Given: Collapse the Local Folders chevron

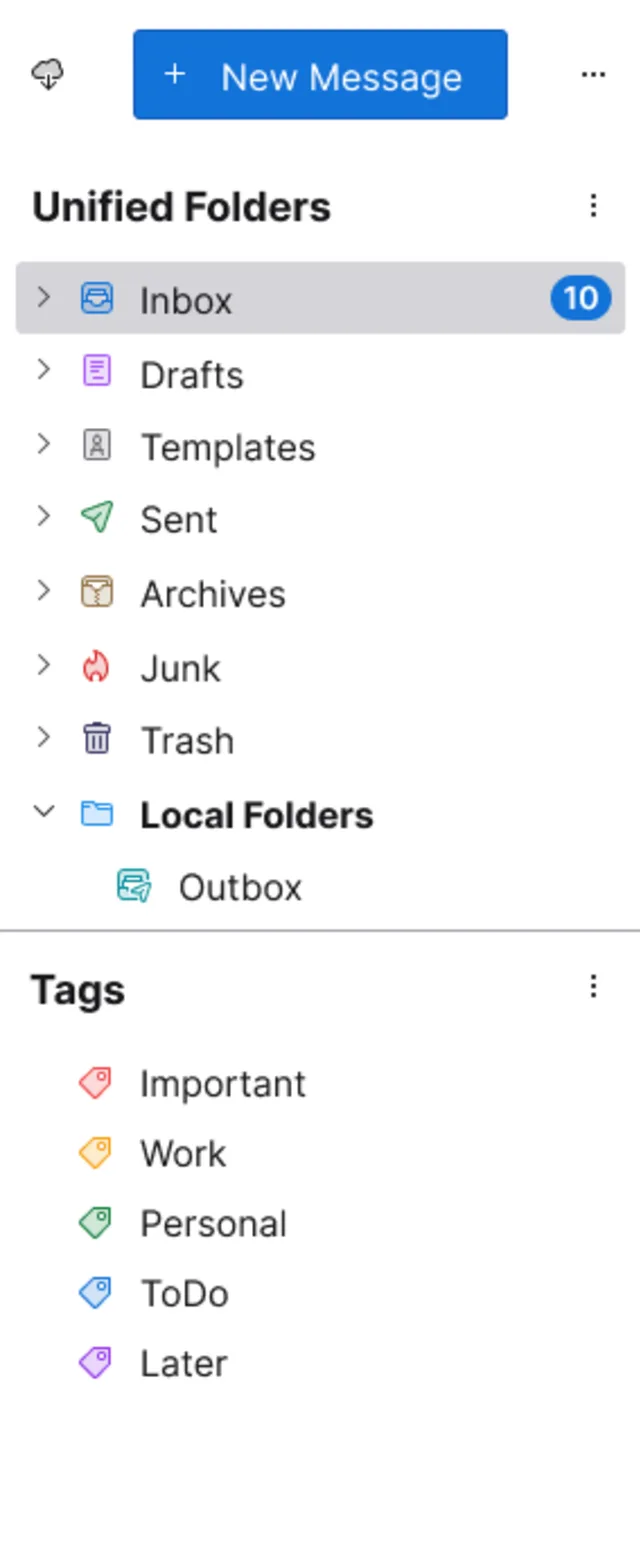Looking at the screenshot, I should pos(43,812).
